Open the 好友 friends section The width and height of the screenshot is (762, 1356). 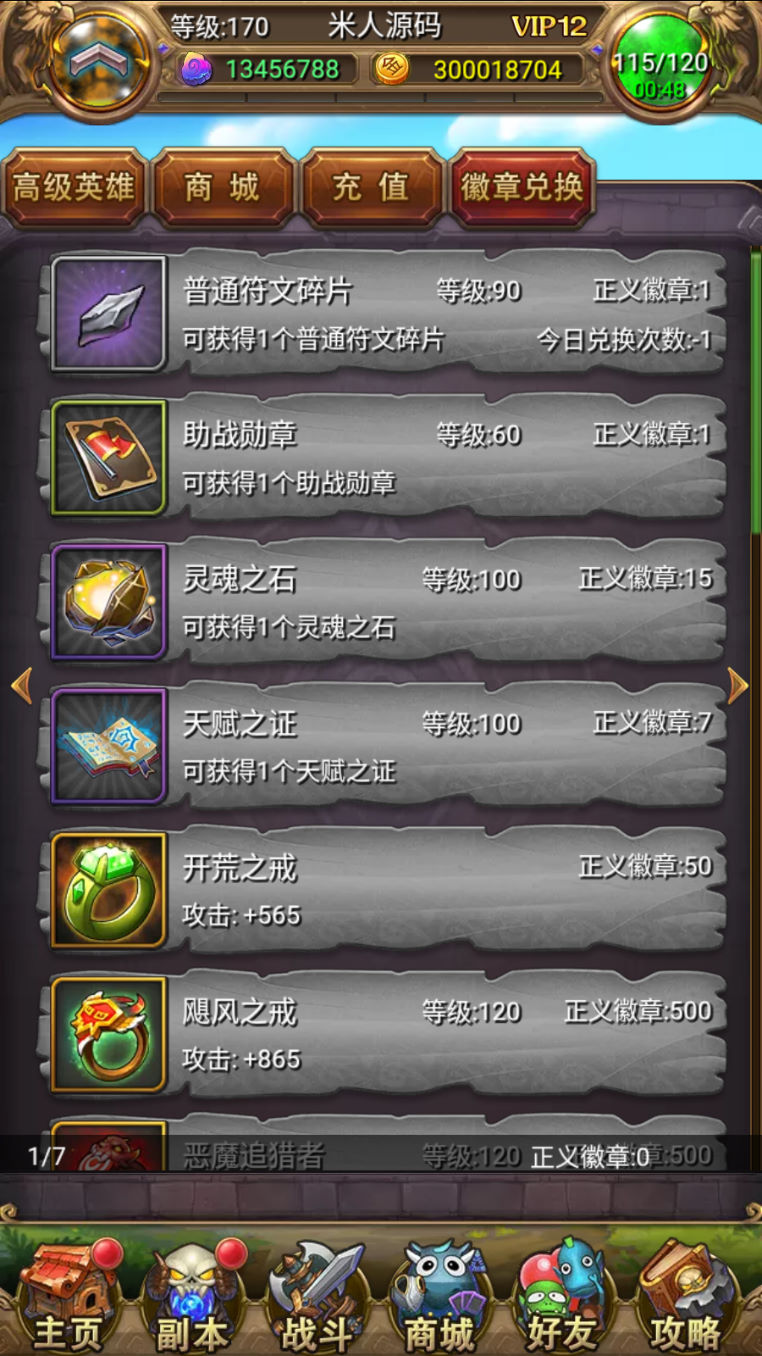565,1296
